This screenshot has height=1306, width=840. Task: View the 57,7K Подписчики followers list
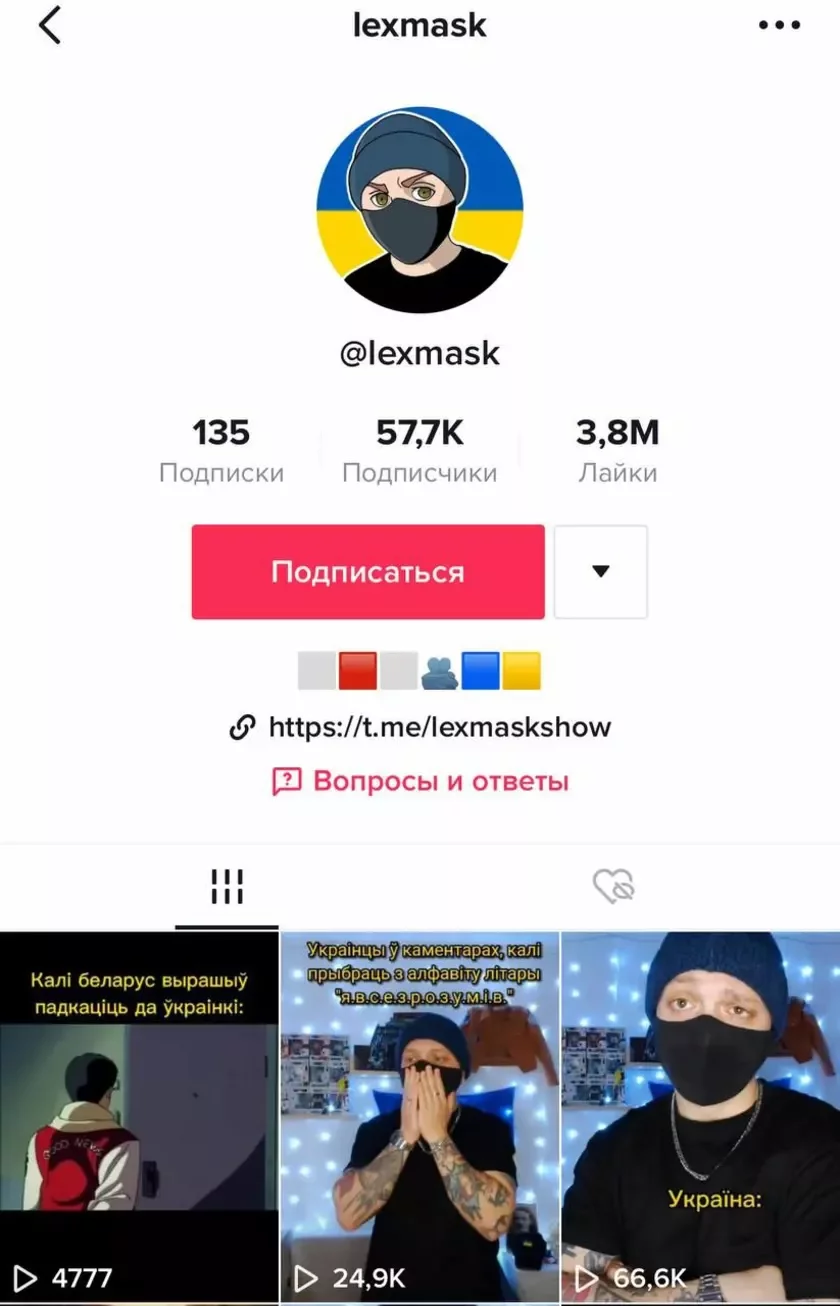420,450
